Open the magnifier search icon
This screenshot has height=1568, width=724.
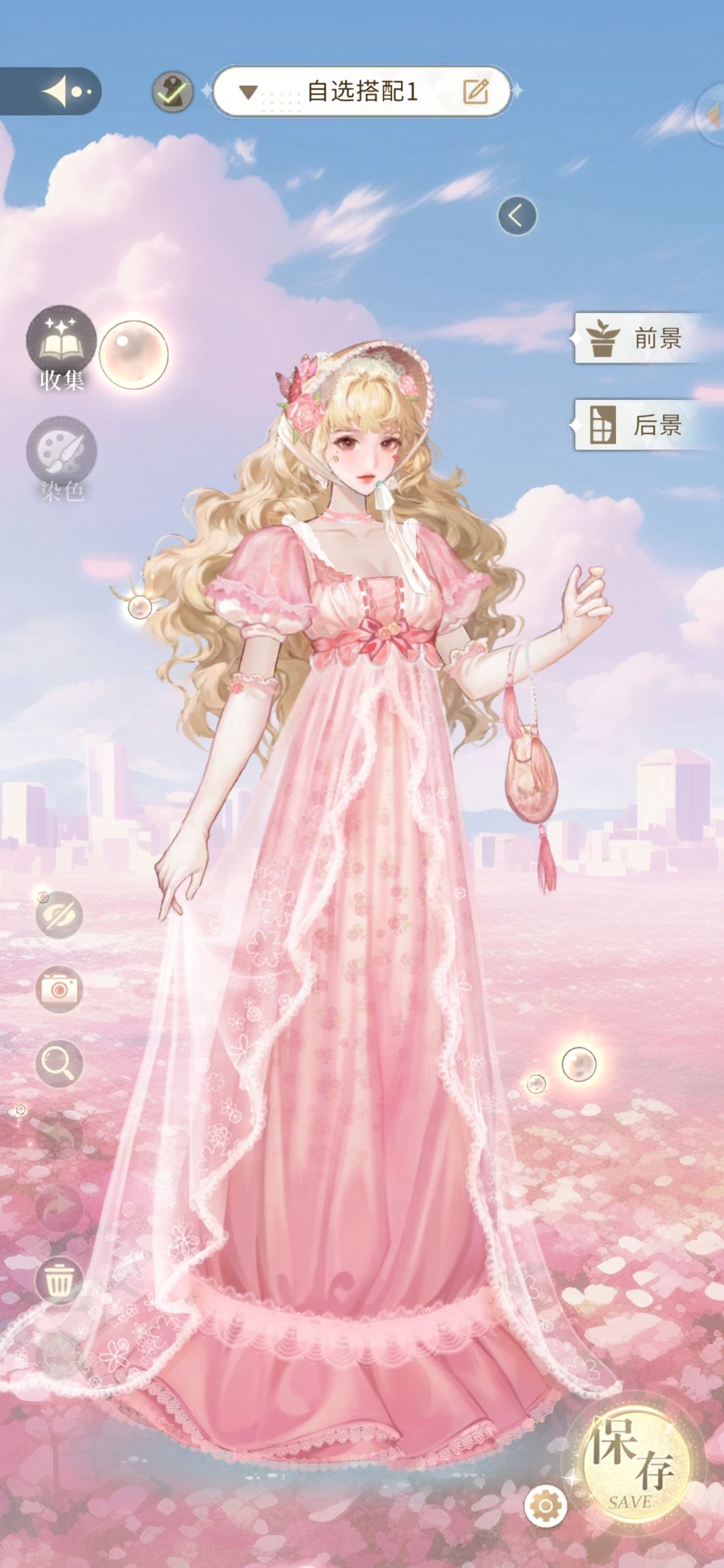(x=59, y=1063)
